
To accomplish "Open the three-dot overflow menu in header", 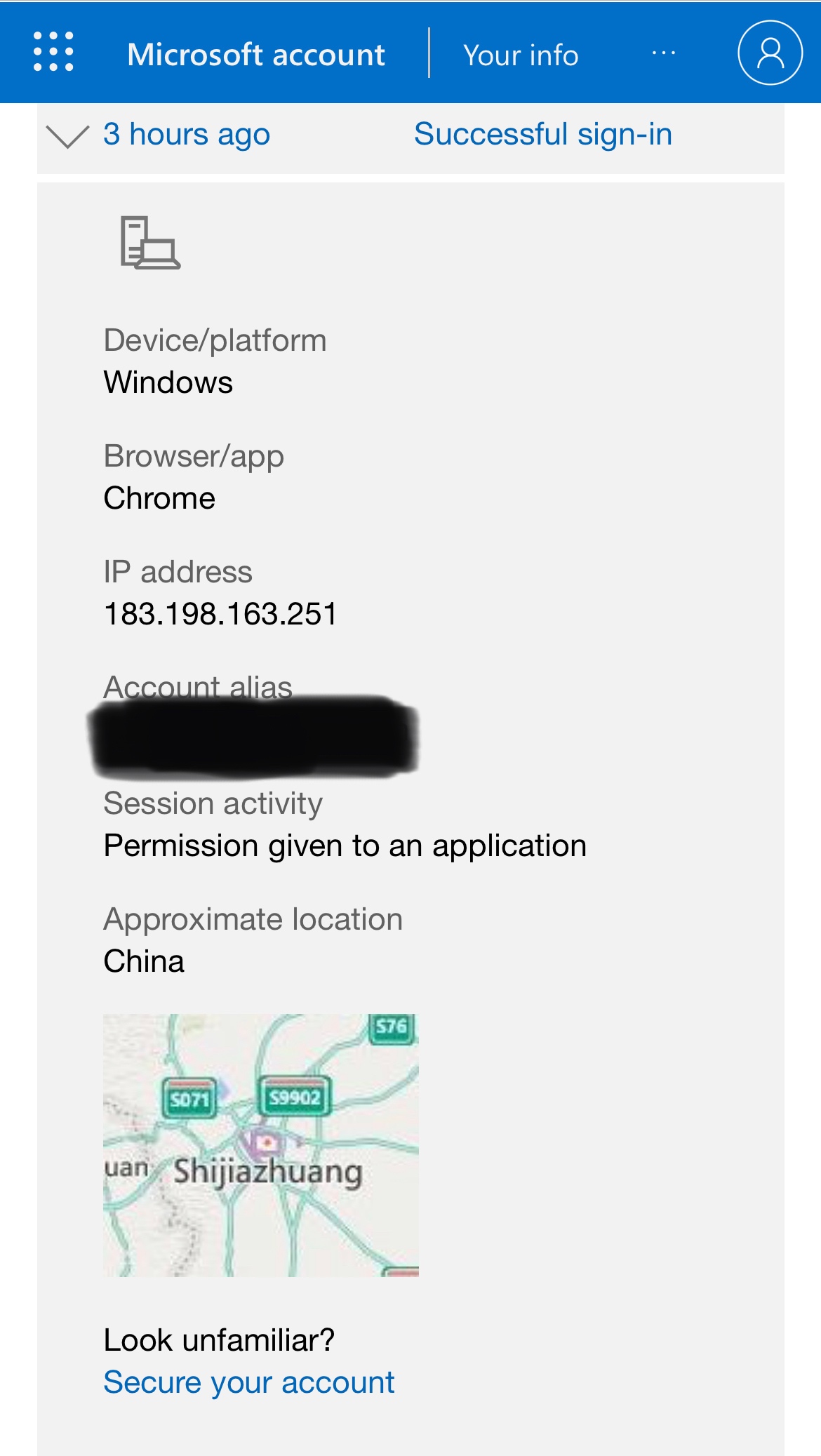I will point(663,53).
